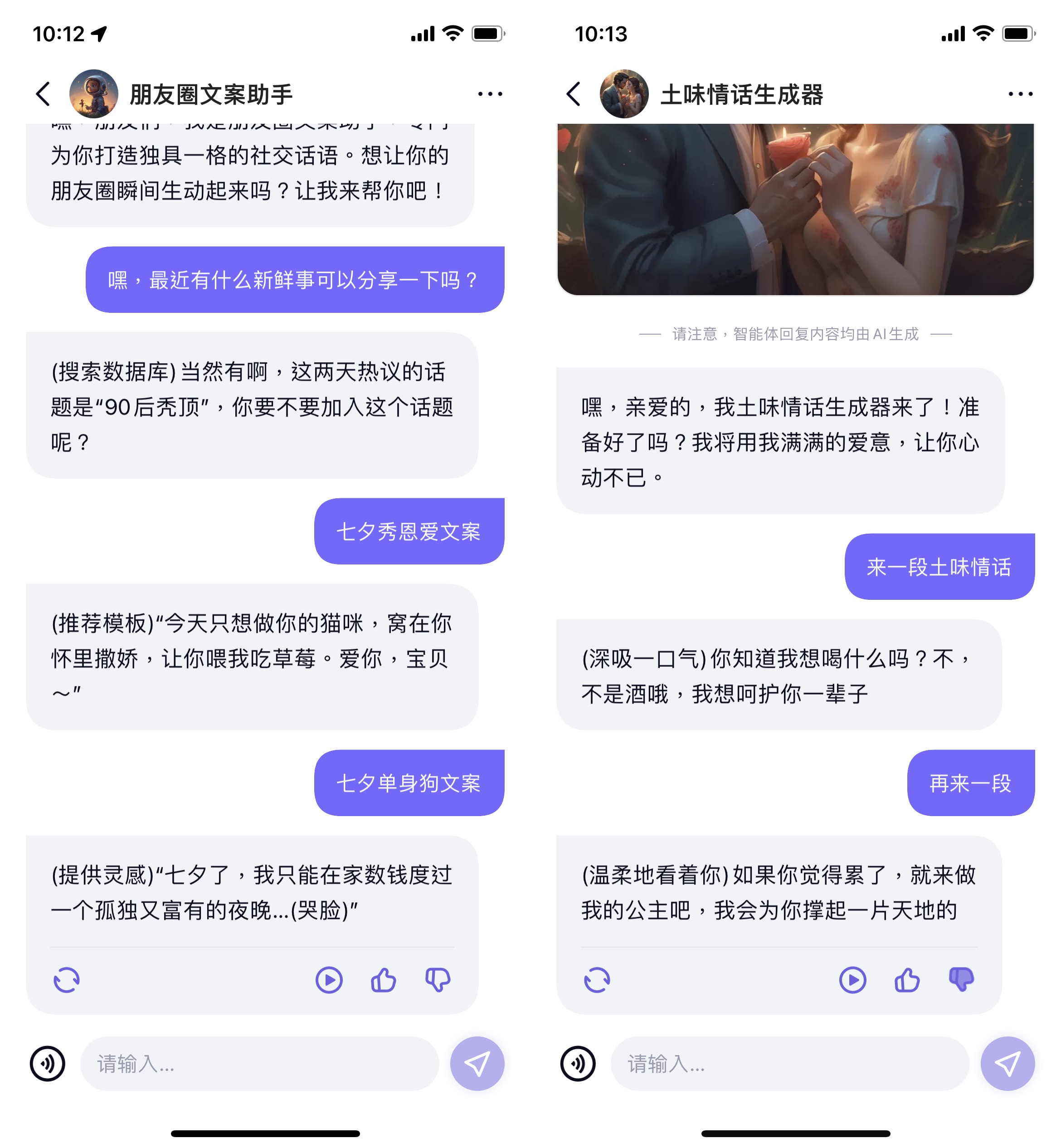Go back from 朋友圈文案助手 chat
1061x1148 pixels.
(x=44, y=93)
